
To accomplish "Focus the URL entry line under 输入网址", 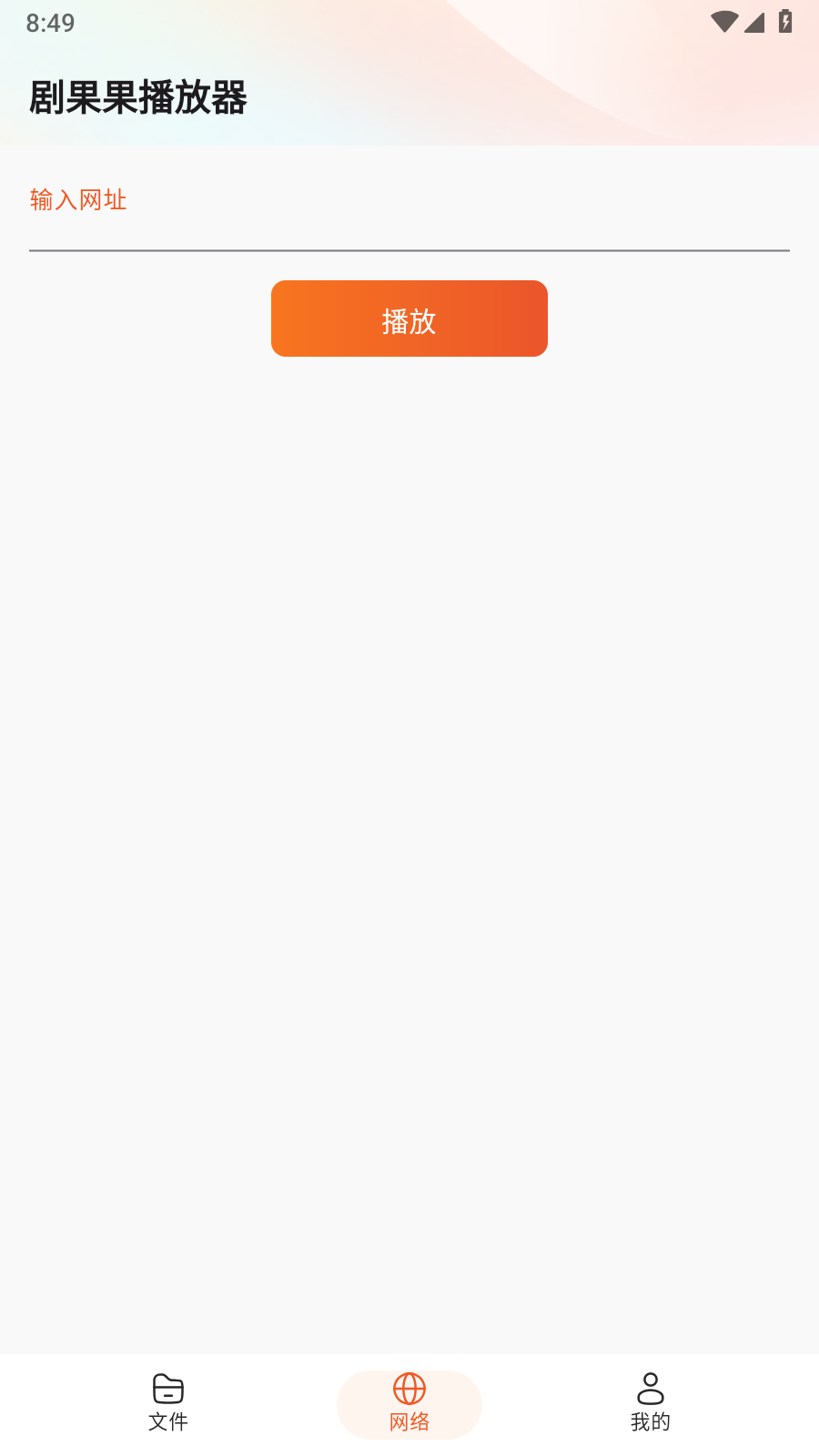I will click(409, 232).
